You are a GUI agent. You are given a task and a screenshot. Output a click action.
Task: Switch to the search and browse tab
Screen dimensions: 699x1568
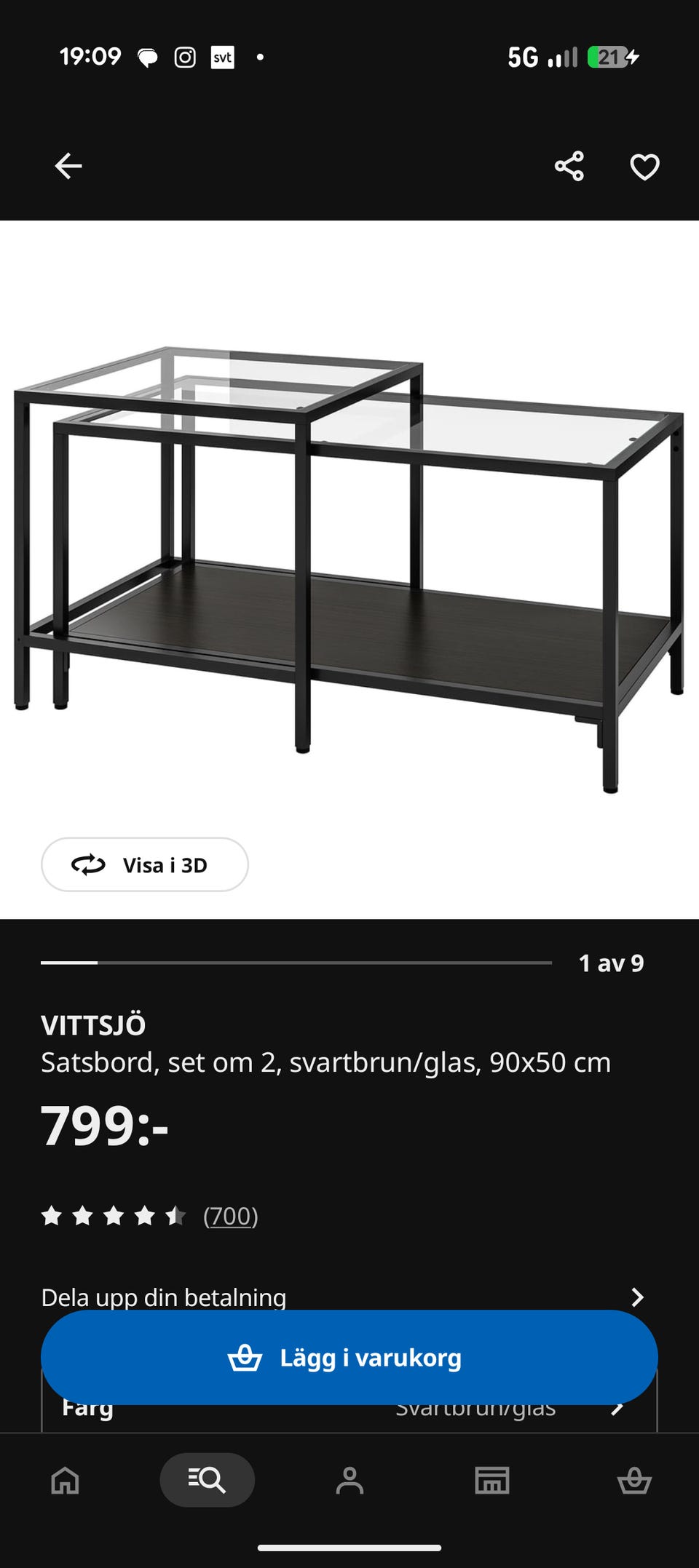coord(207,1480)
